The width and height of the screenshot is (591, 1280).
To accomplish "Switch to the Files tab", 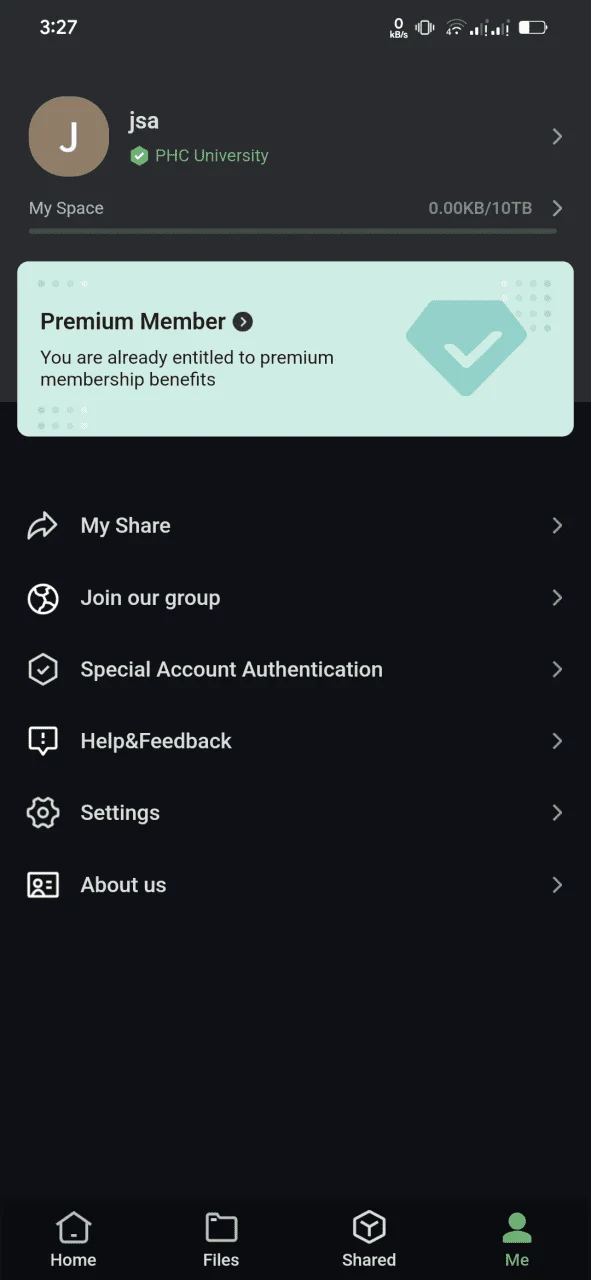I will pyautogui.click(x=221, y=1239).
